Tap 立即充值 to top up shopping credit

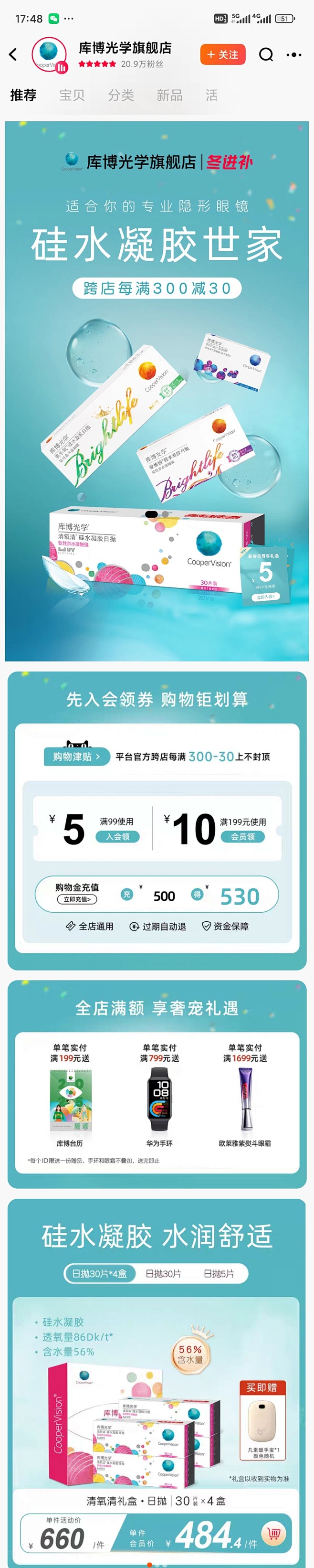tap(77, 899)
